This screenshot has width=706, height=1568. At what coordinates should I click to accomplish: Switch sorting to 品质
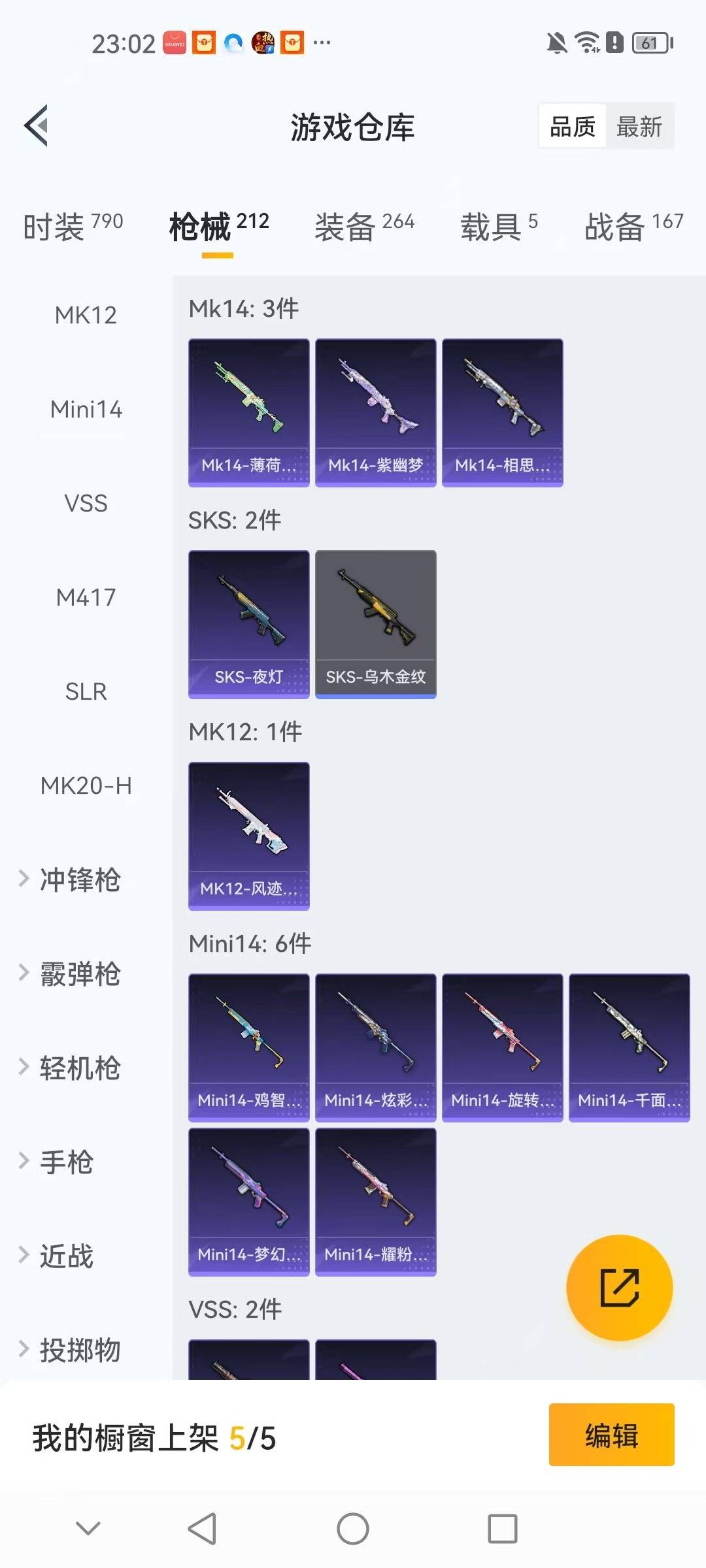[x=571, y=126]
